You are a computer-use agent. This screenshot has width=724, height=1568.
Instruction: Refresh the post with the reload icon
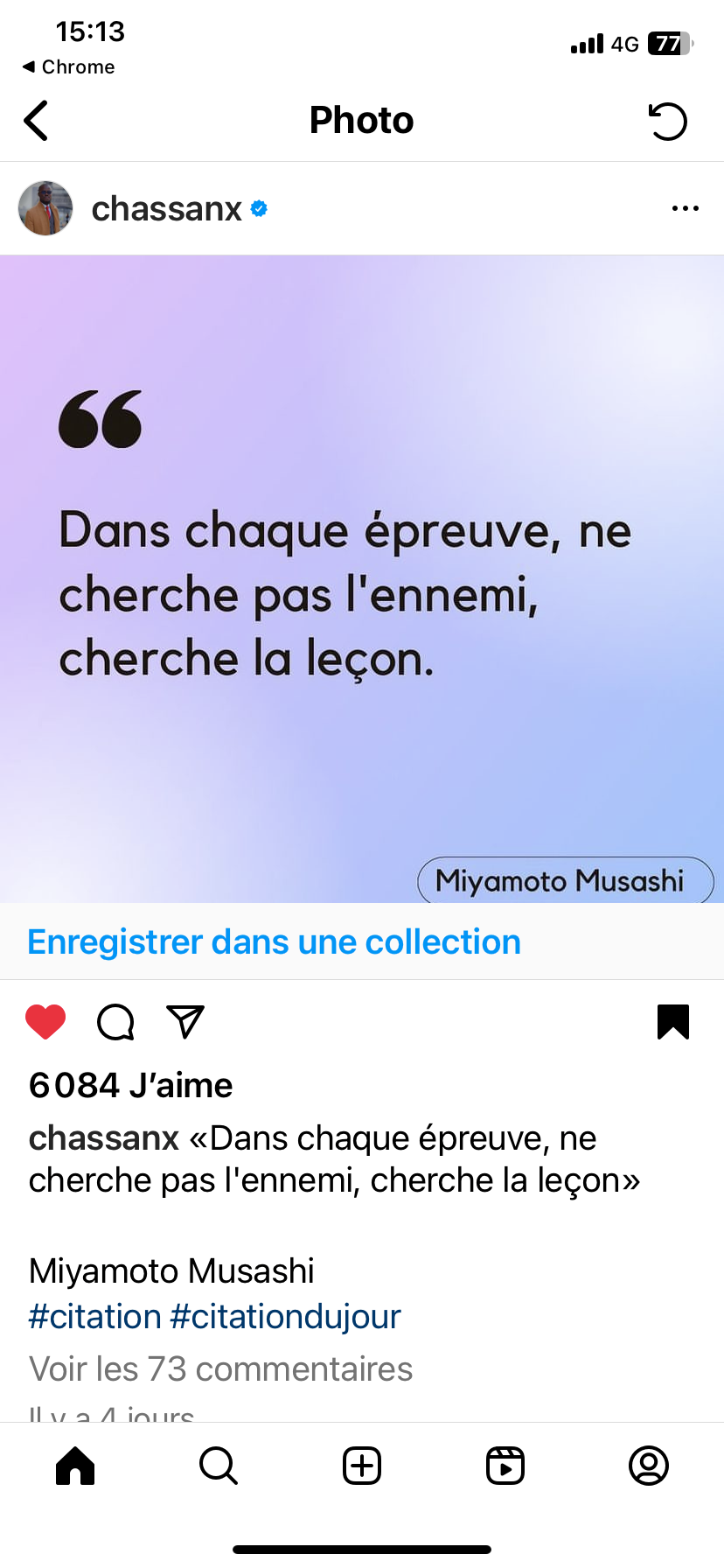(668, 121)
